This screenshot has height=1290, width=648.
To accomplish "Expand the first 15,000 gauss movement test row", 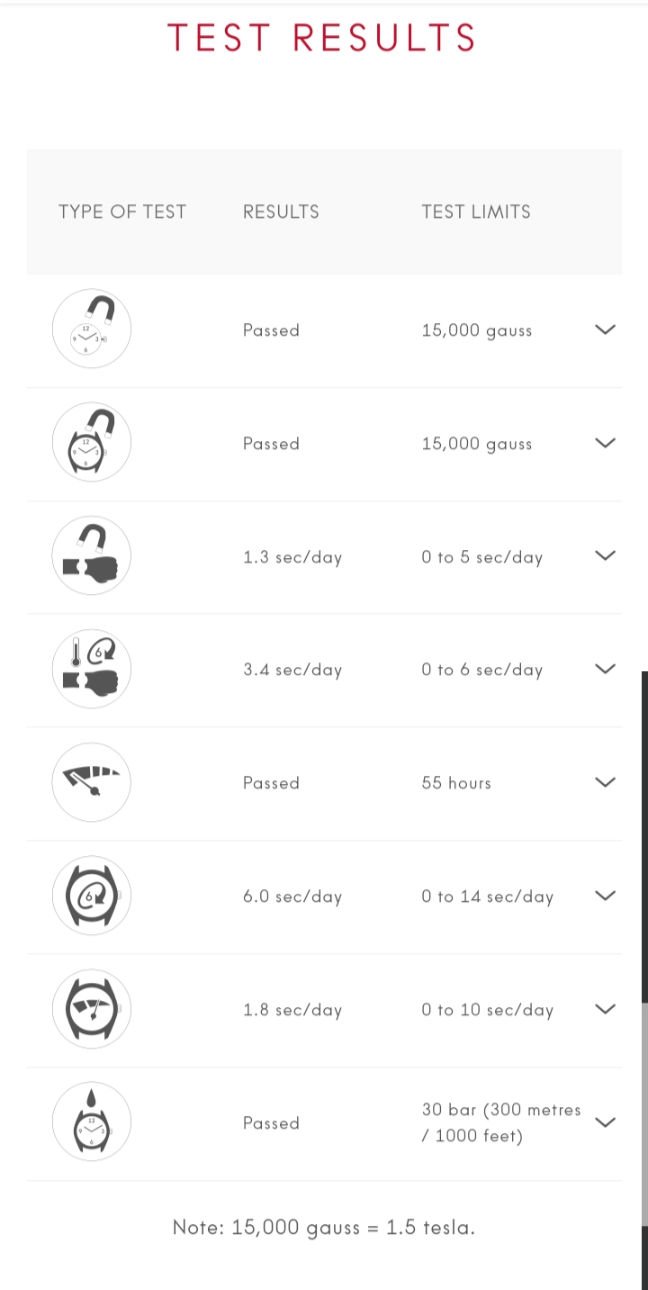I will 604,329.
